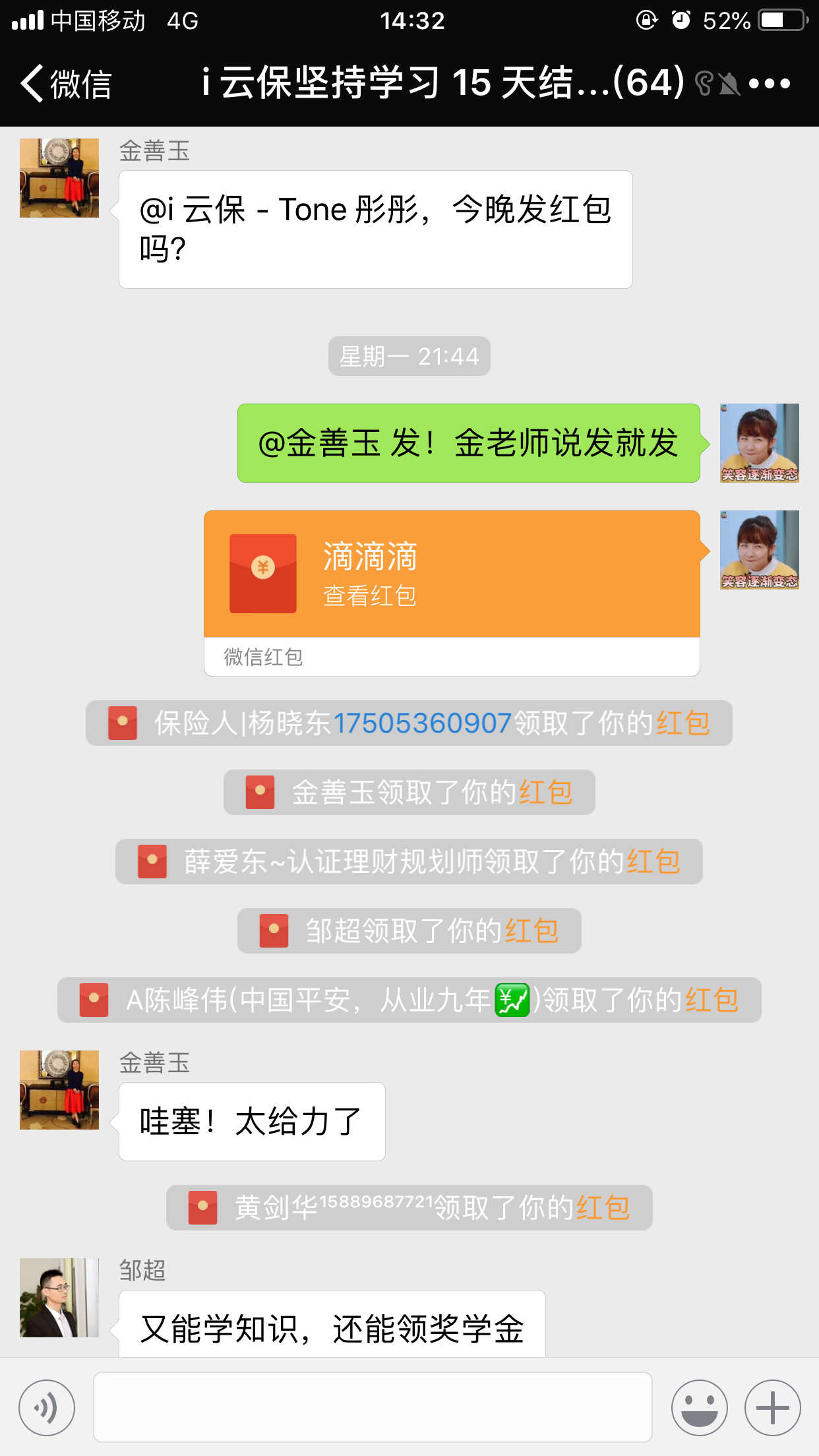View 邹超's profile avatar

click(x=59, y=1297)
